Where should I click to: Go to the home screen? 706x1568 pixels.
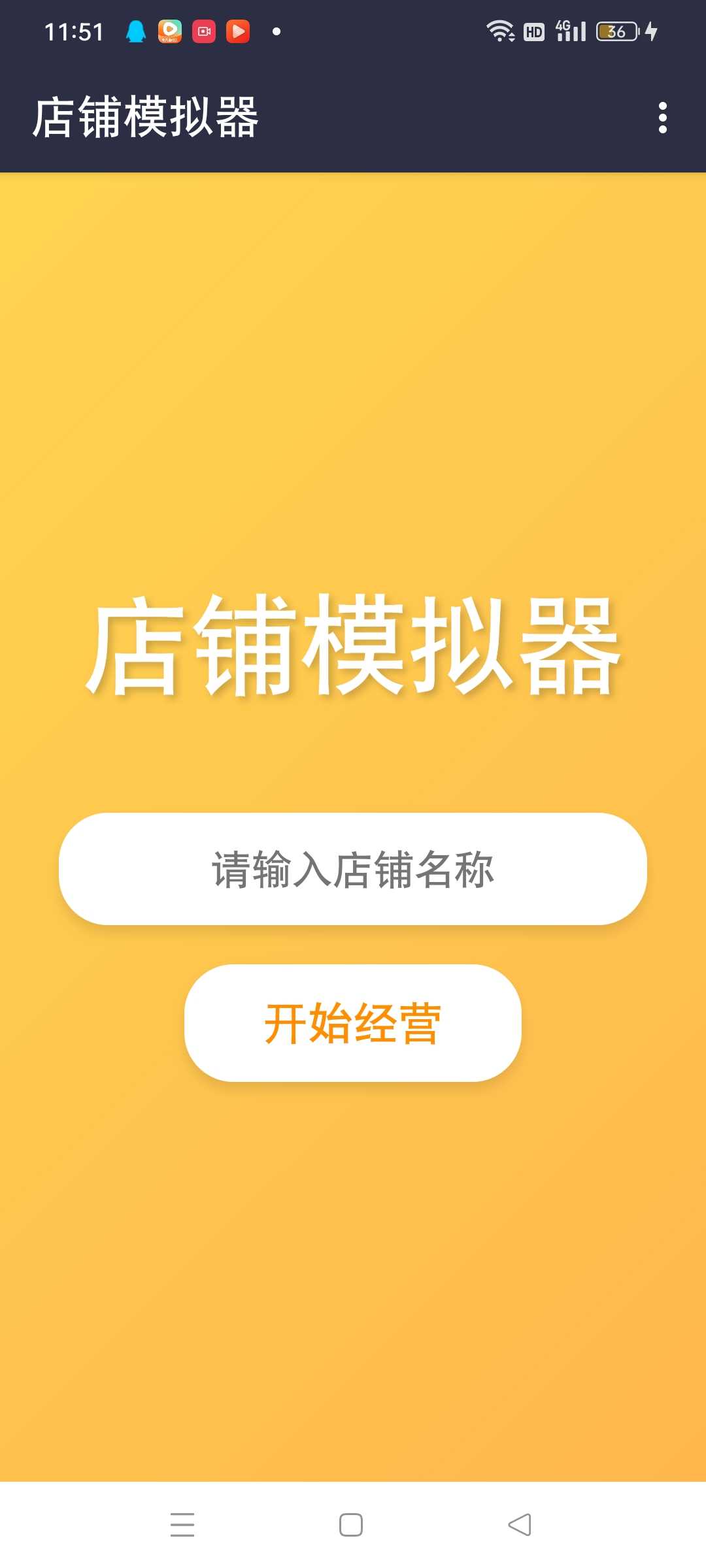pos(351,1525)
